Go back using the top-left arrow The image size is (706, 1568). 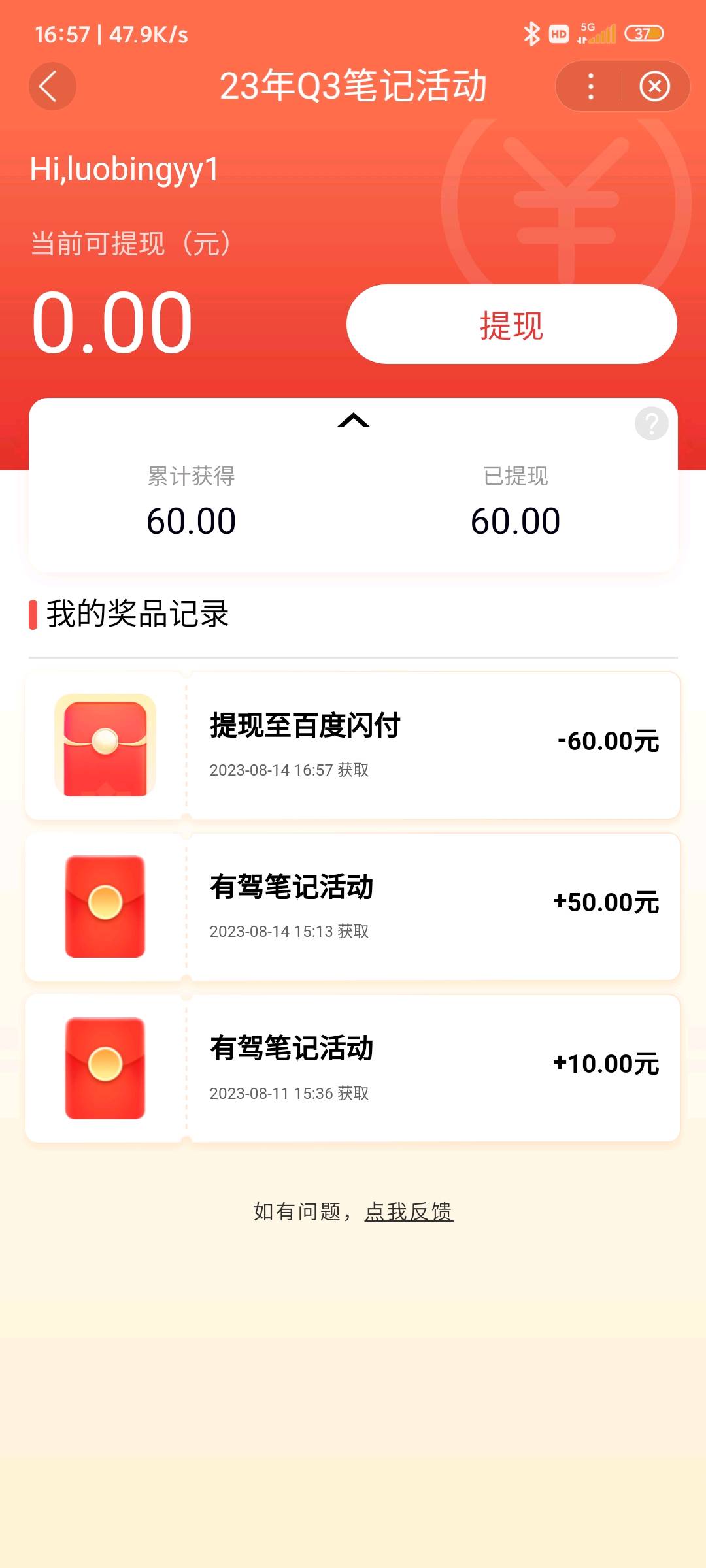52,86
